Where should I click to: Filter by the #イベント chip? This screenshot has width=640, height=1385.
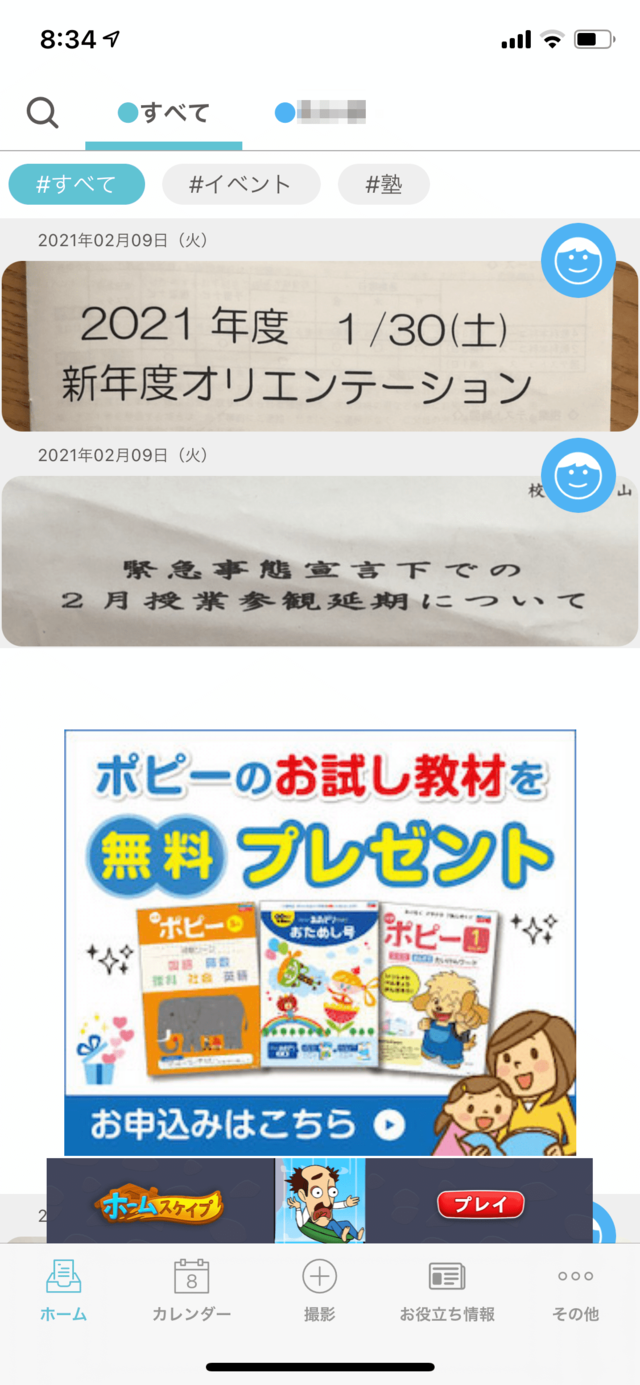pos(241,185)
